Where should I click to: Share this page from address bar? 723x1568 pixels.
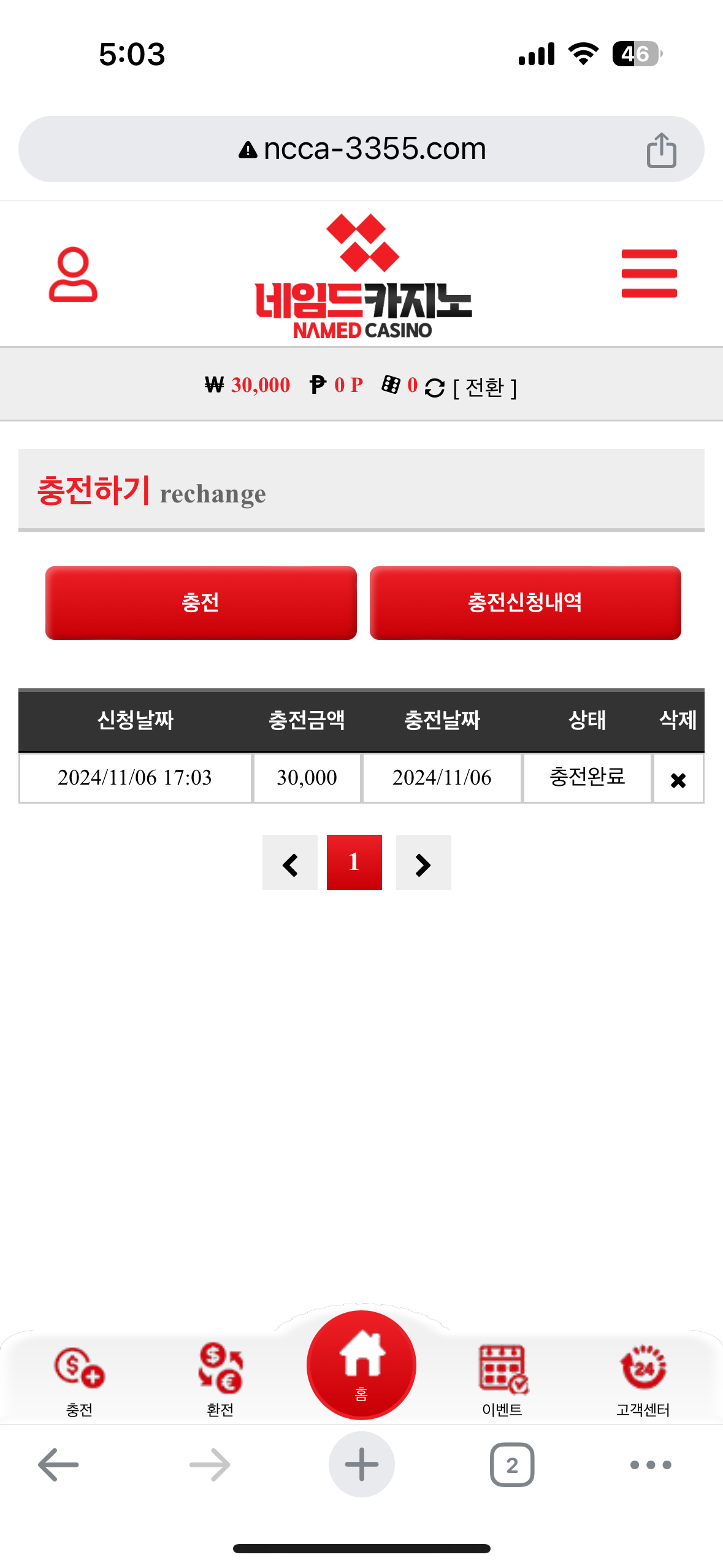click(661, 150)
